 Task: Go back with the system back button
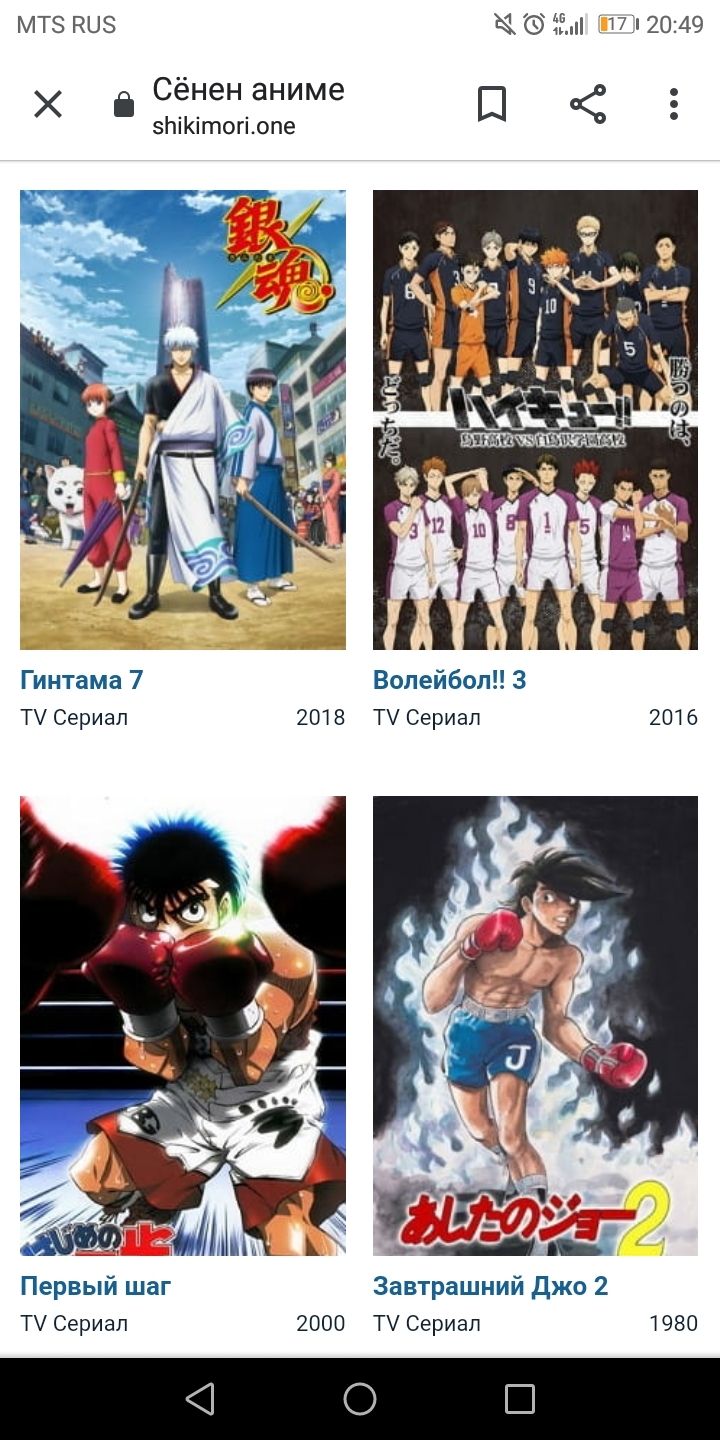[200, 1399]
